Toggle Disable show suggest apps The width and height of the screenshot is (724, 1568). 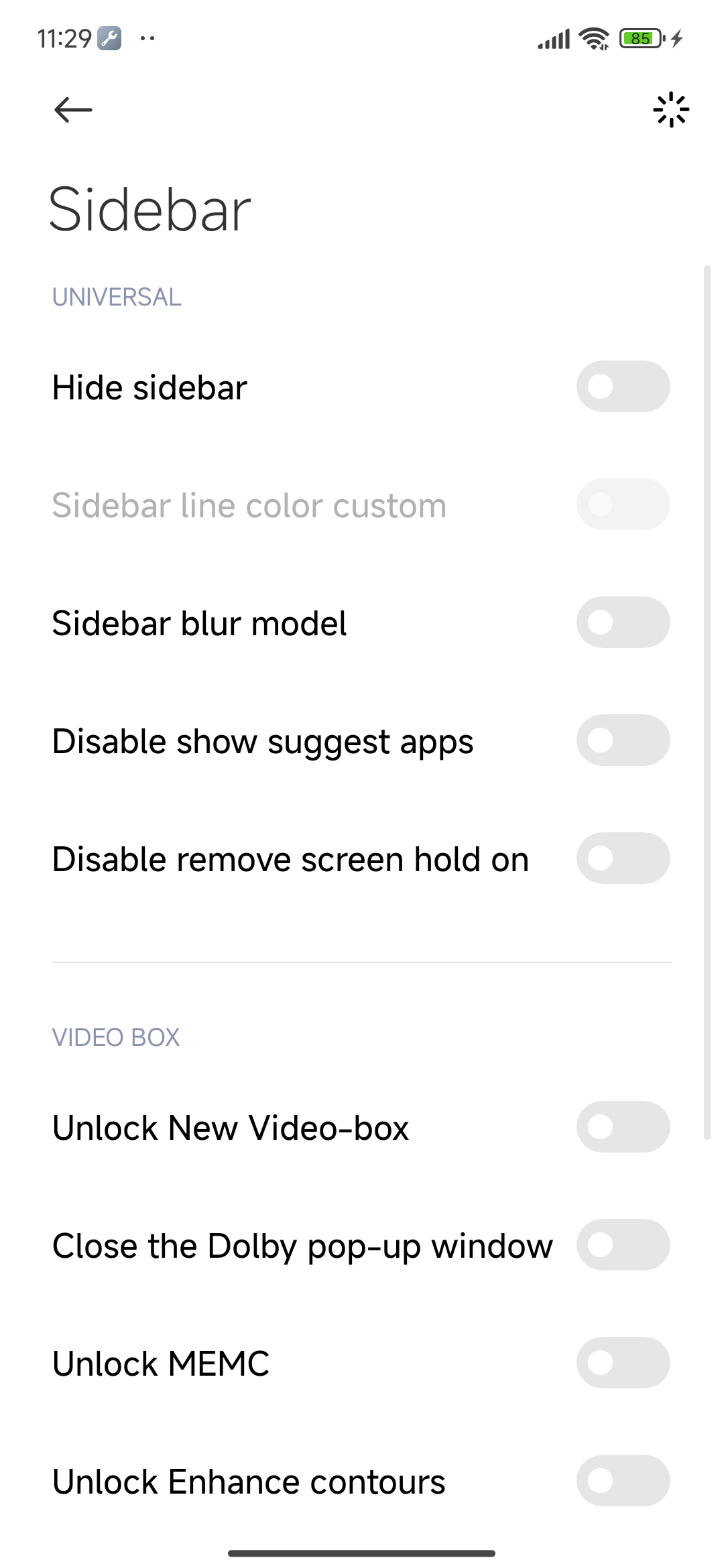click(623, 740)
